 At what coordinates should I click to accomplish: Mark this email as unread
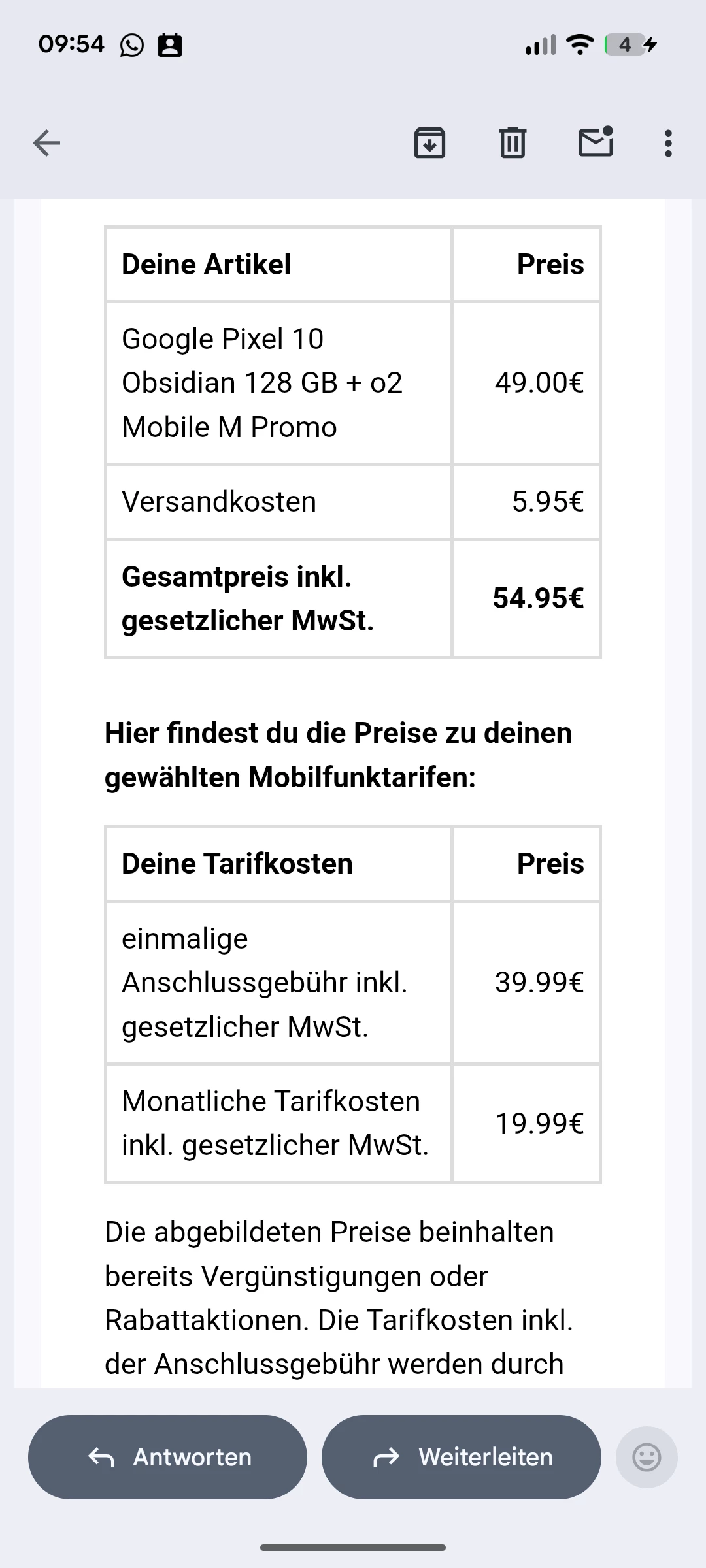(596, 142)
